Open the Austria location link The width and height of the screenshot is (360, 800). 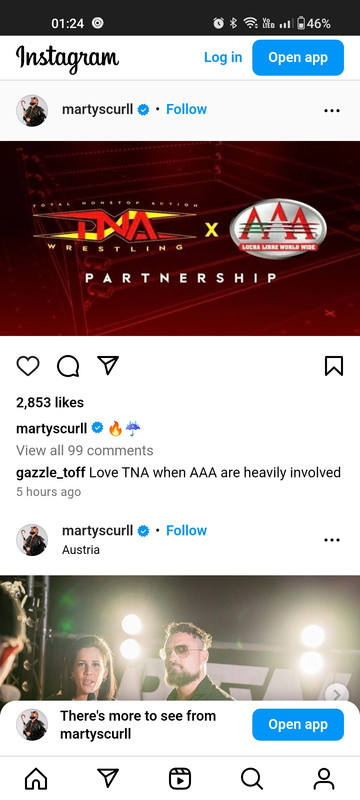click(81, 550)
